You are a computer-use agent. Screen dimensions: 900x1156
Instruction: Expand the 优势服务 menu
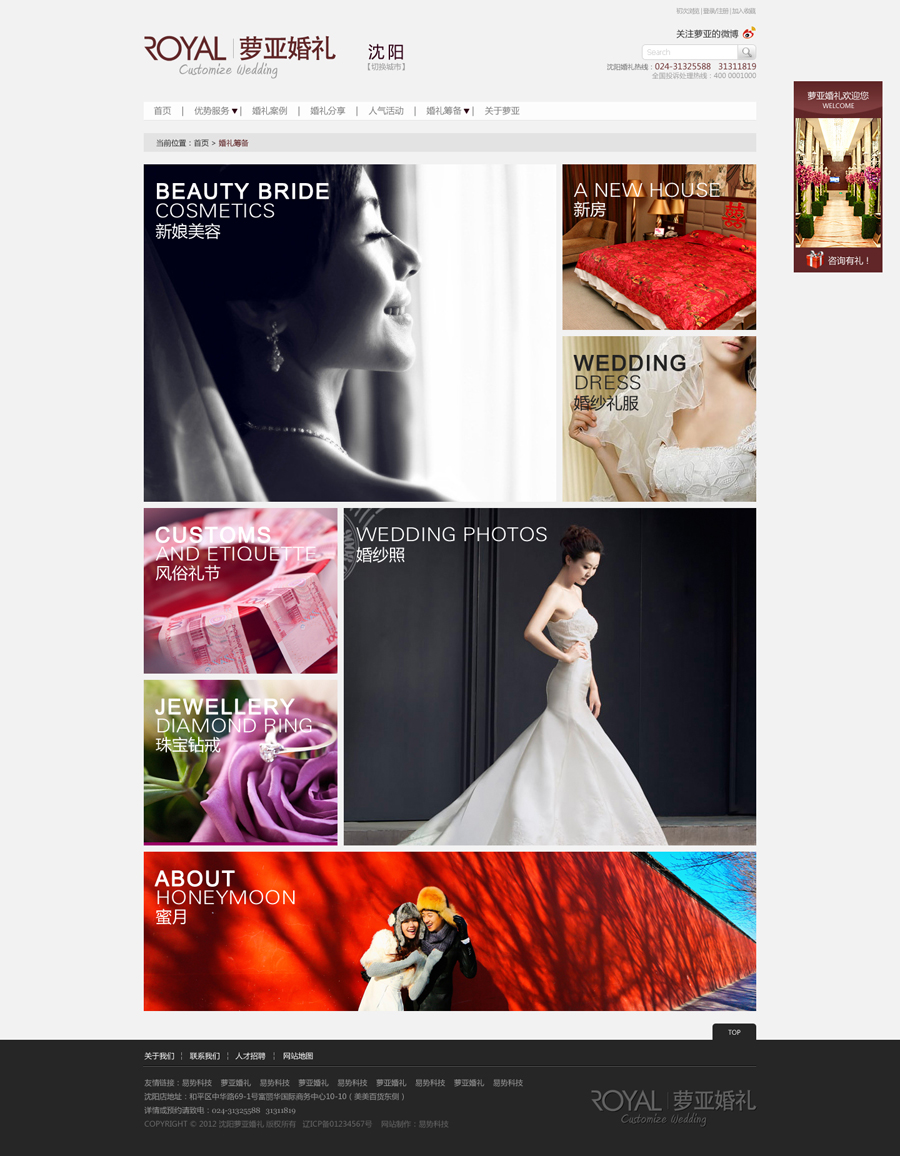(x=215, y=111)
